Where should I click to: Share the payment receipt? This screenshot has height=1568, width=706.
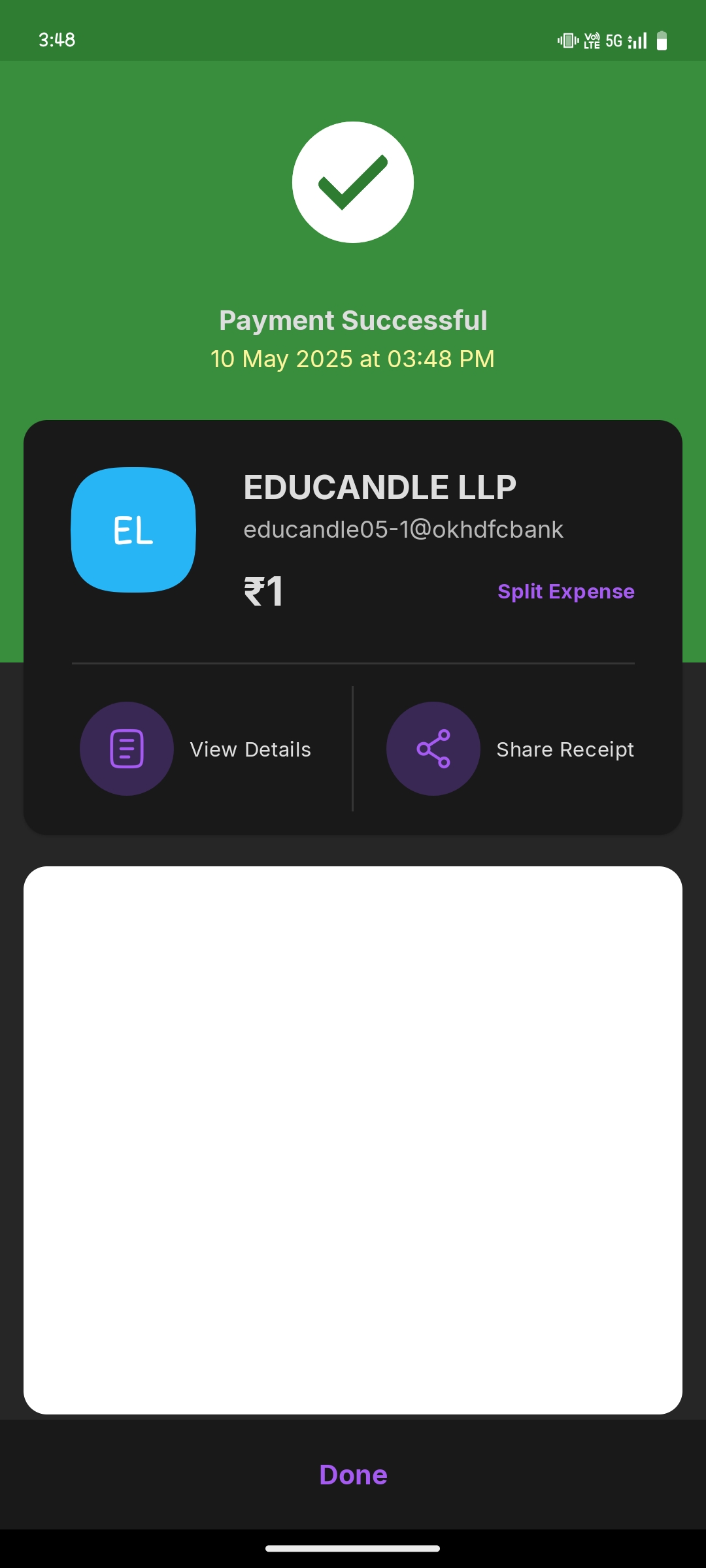pos(511,749)
